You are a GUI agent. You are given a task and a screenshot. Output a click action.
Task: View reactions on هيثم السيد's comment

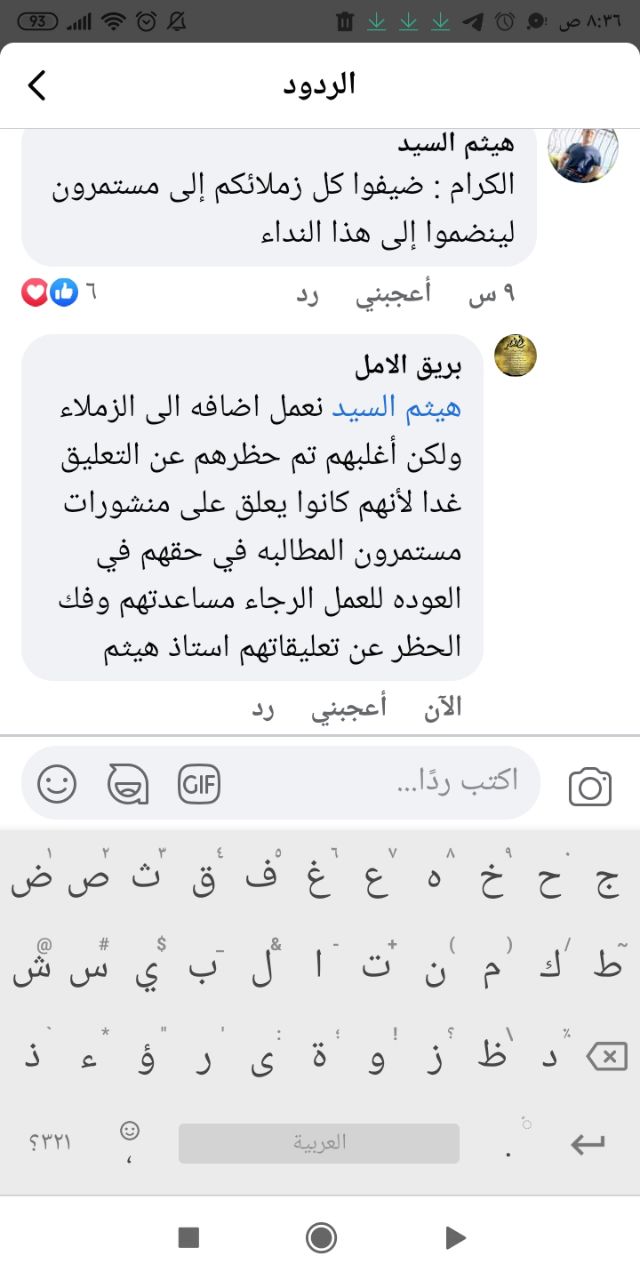tap(59, 292)
